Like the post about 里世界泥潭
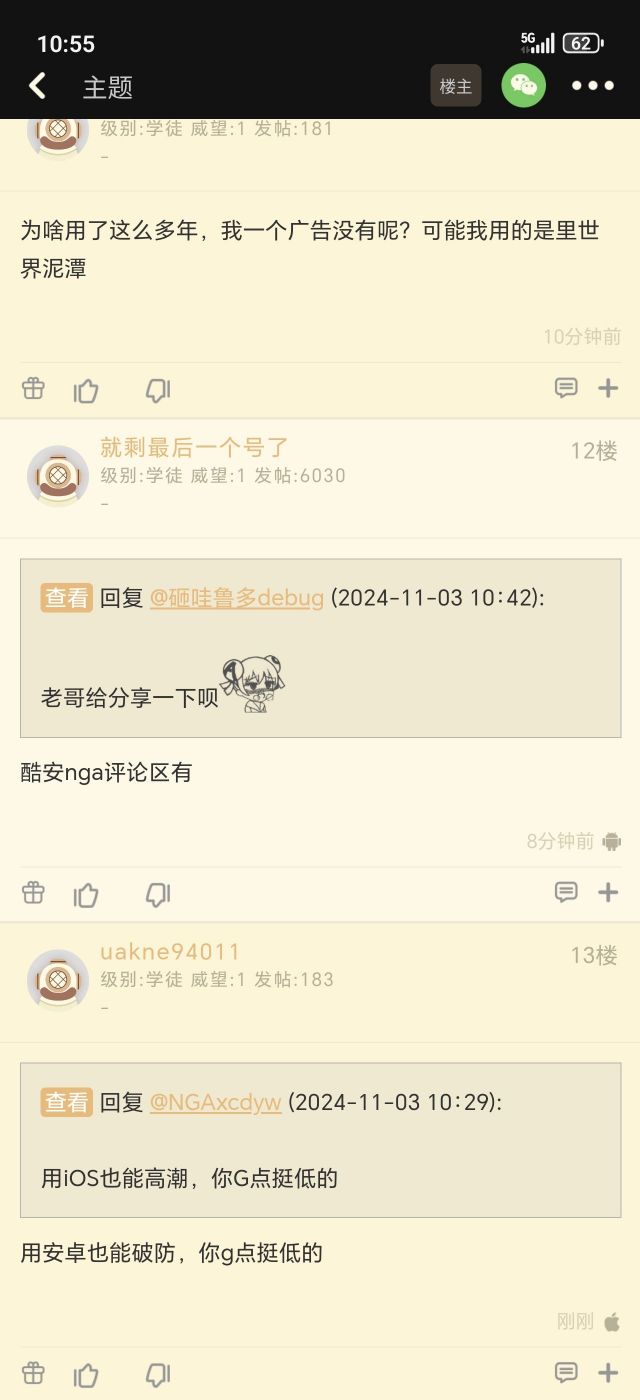This screenshot has height=1400, width=640. point(87,390)
